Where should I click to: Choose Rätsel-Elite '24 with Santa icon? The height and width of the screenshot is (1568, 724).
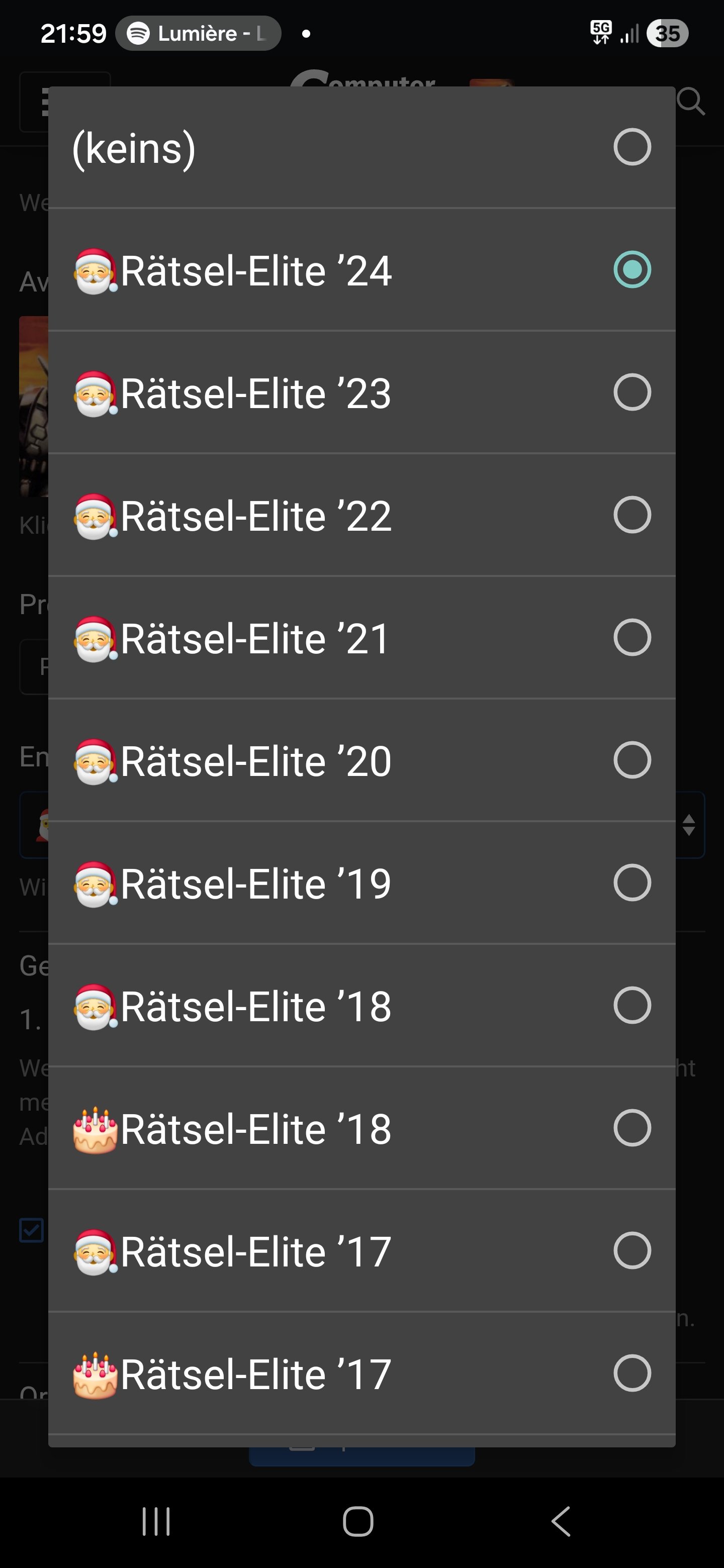361,270
